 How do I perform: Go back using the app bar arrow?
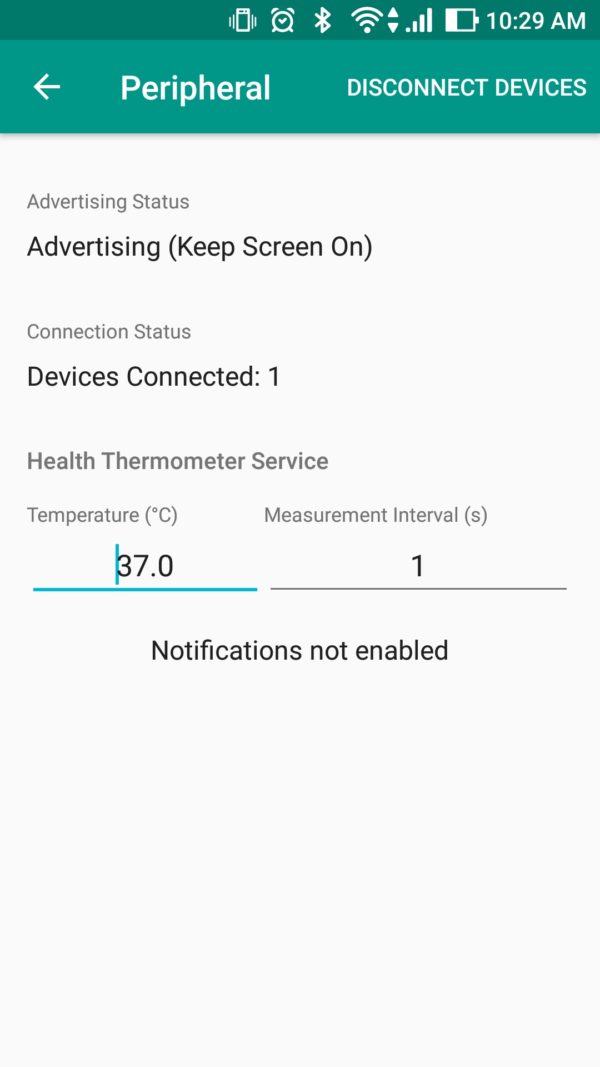pos(47,87)
